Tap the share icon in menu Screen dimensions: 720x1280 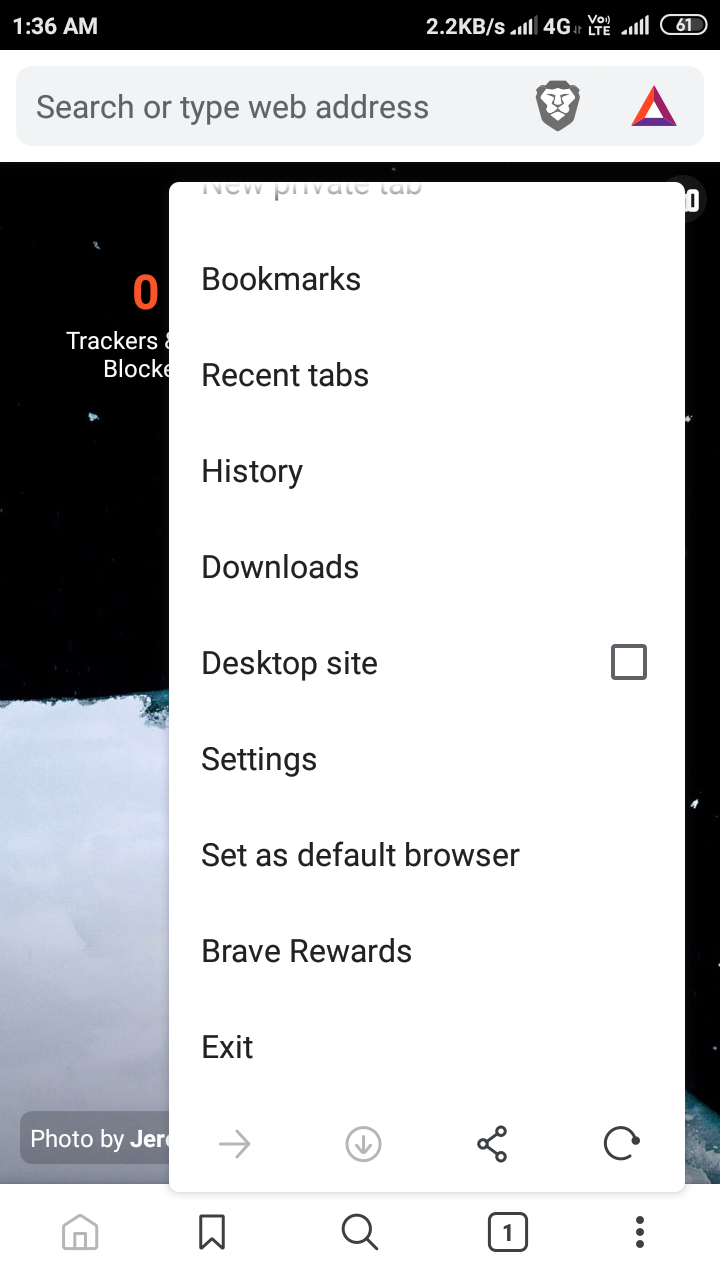click(492, 1143)
